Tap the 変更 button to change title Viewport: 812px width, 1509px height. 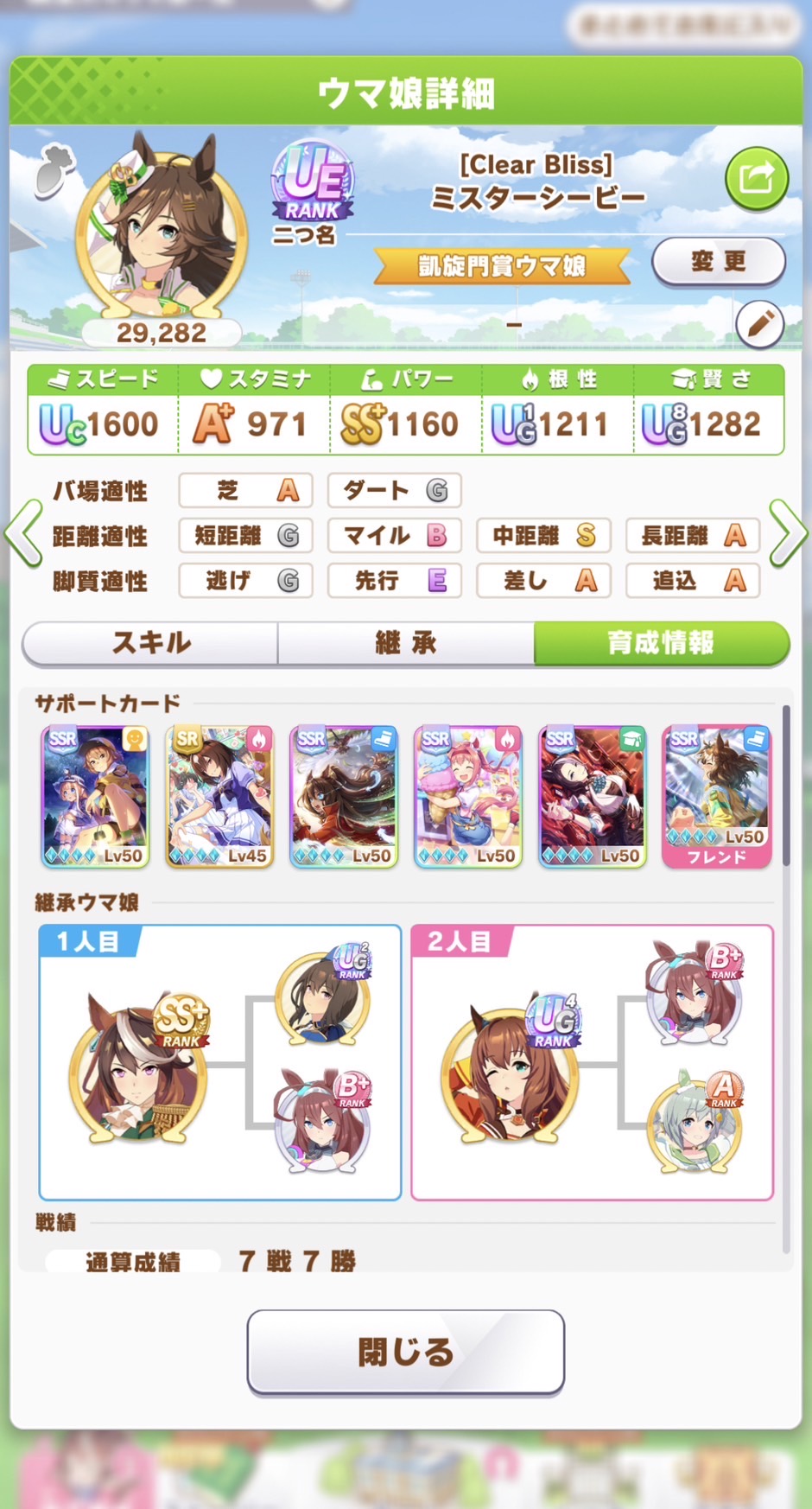(718, 262)
